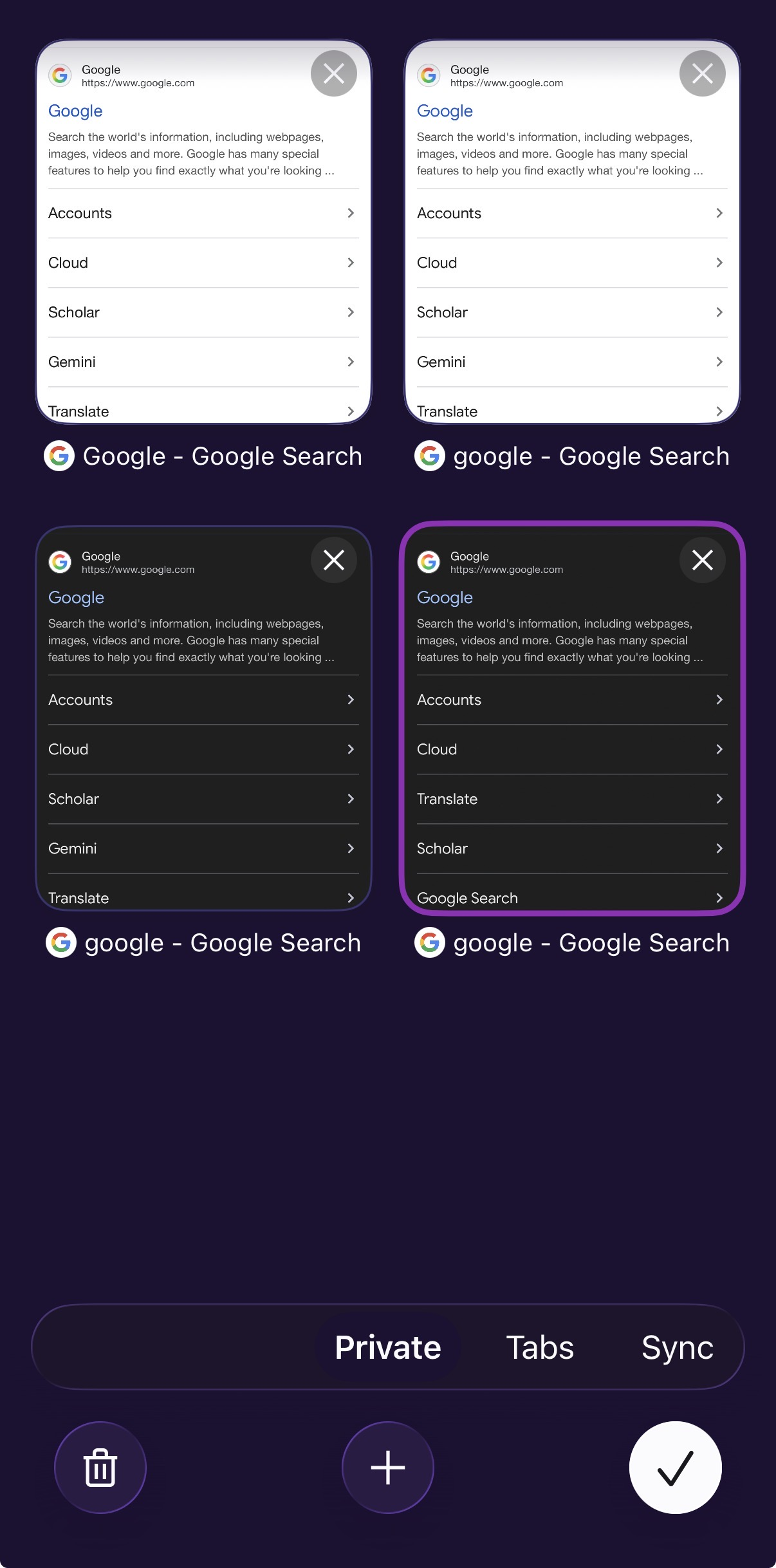The image size is (776, 1568).
Task: Open the tab titled capitalized "Google - Google Search"
Action: (203, 257)
